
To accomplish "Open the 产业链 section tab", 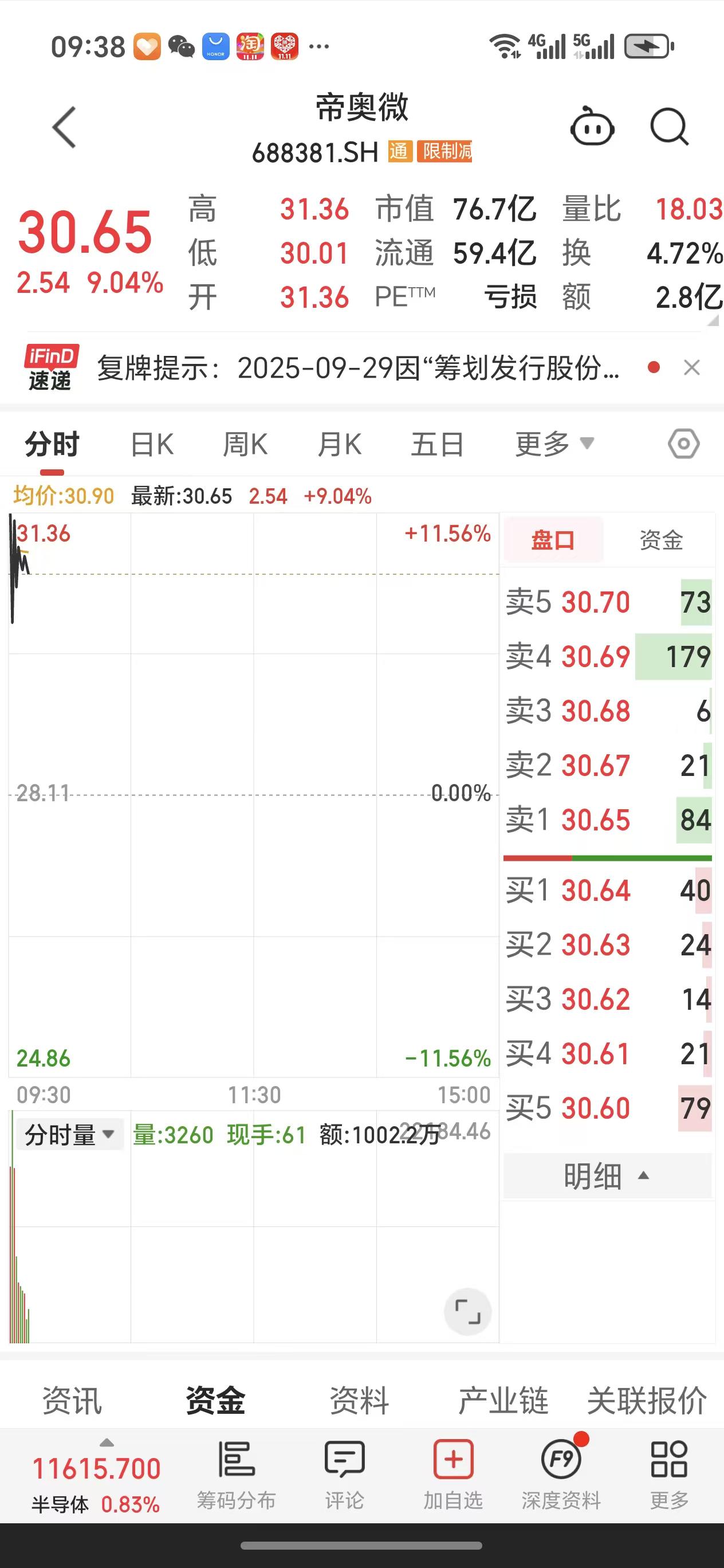I will (502, 1401).
